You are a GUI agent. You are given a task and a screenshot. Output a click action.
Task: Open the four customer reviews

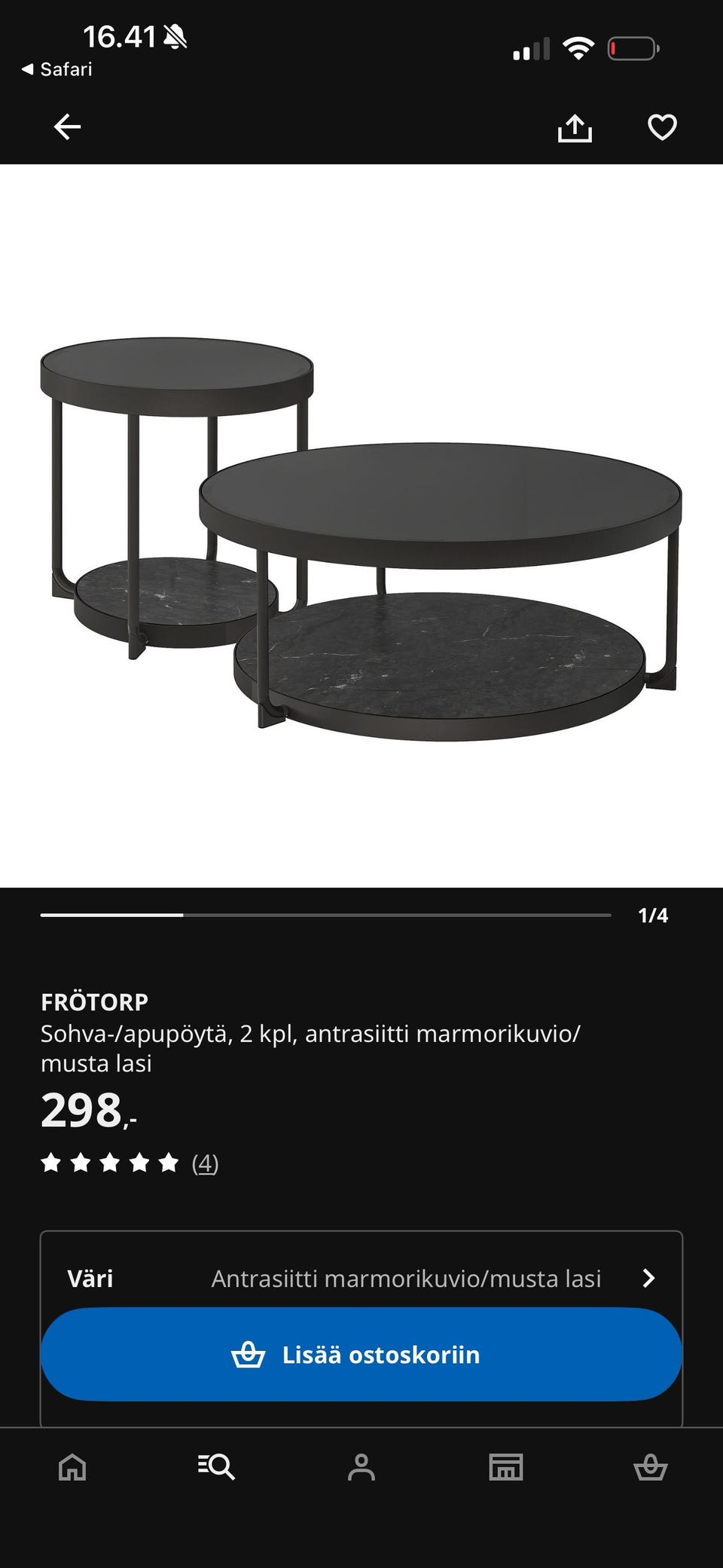(205, 1163)
